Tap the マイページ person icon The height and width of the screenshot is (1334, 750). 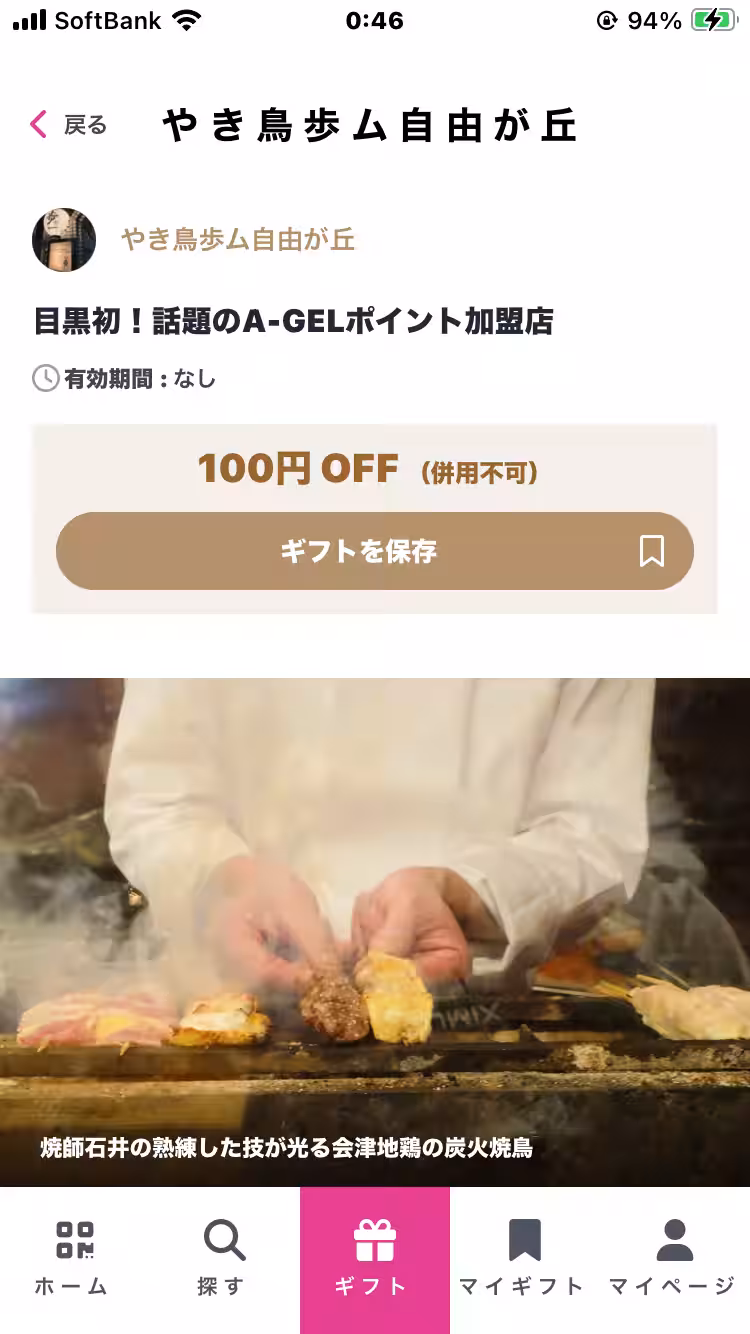click(x=676, y=1240)
